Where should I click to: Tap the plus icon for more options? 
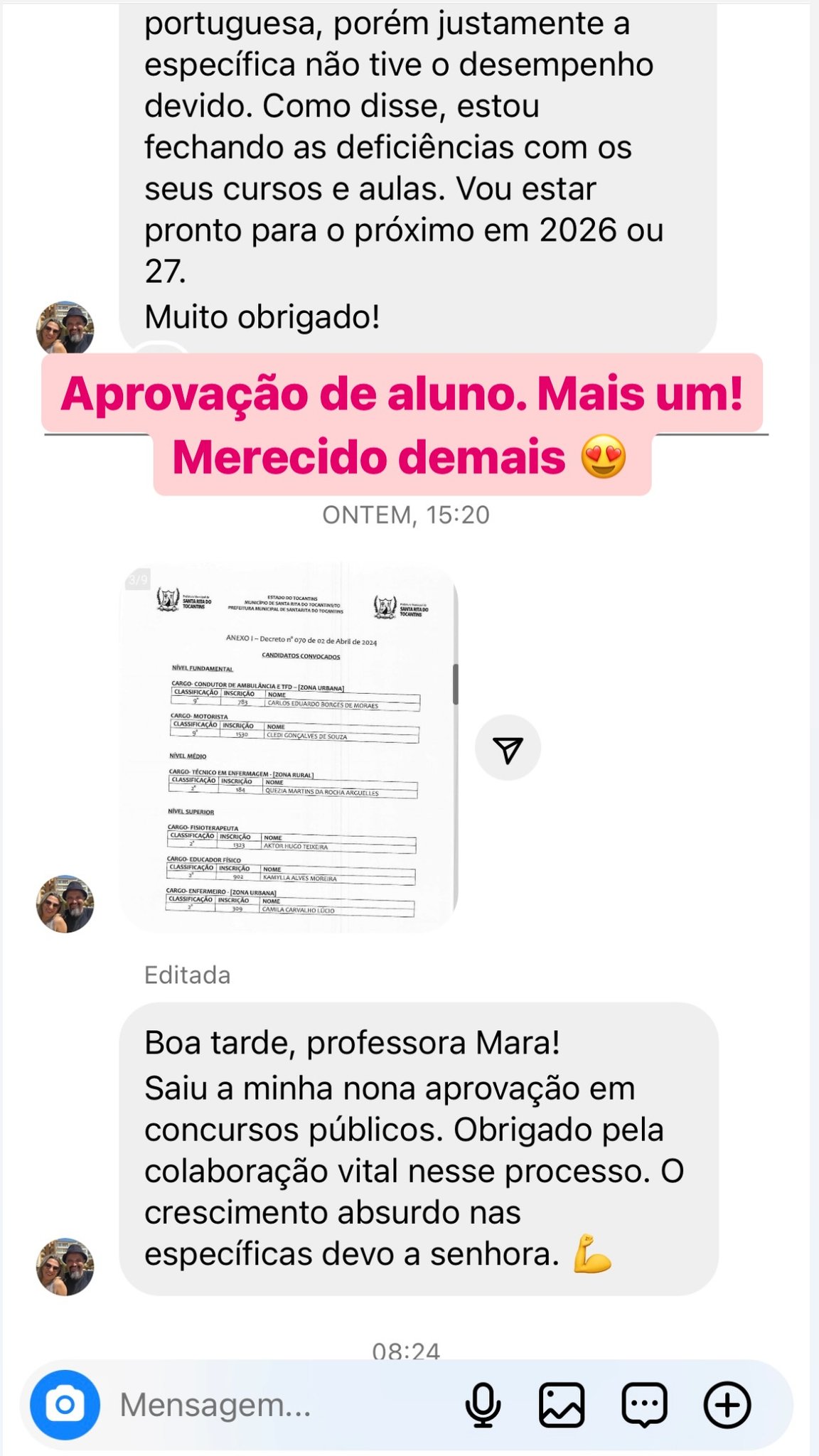click(727, 1405)
